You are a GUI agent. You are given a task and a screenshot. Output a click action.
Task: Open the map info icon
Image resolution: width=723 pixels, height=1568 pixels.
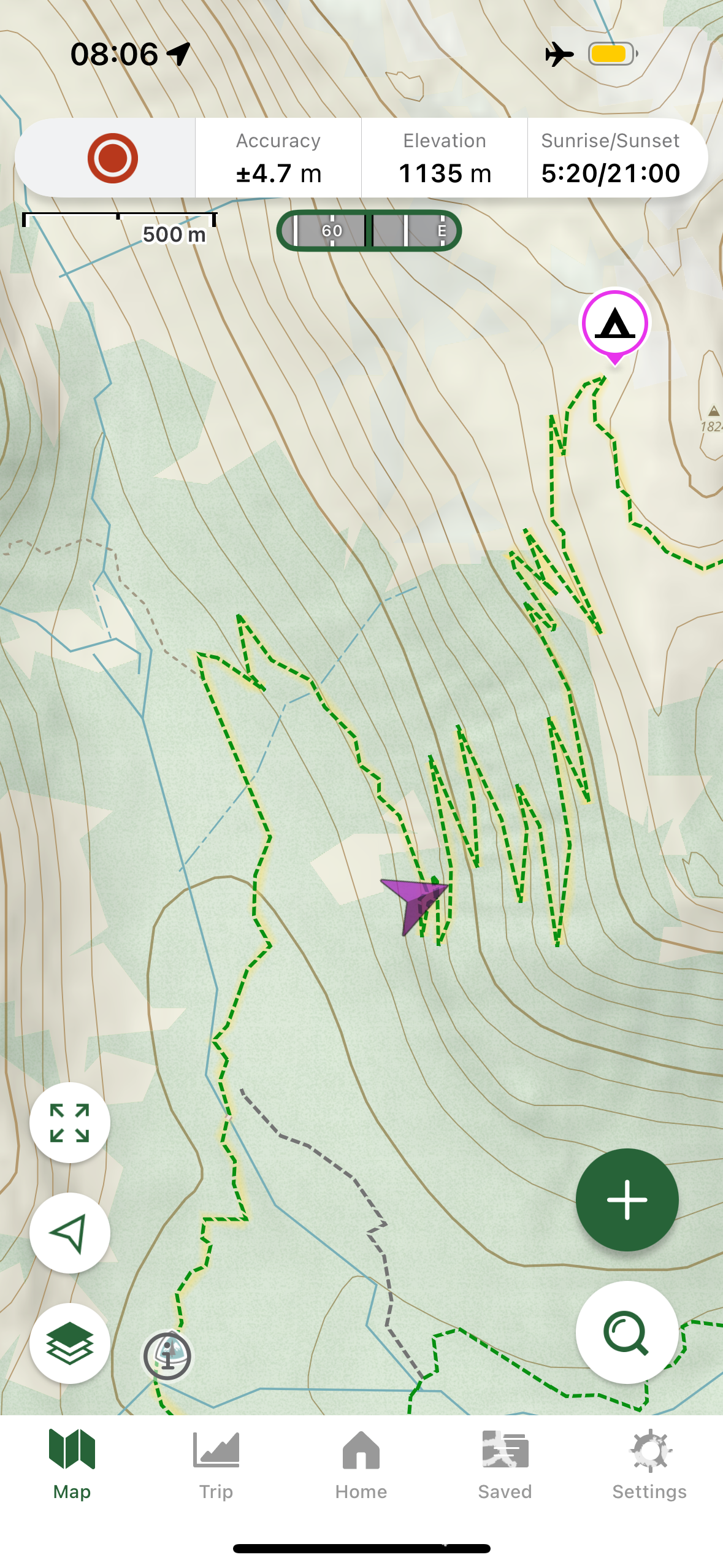(x=167, y=1356)
